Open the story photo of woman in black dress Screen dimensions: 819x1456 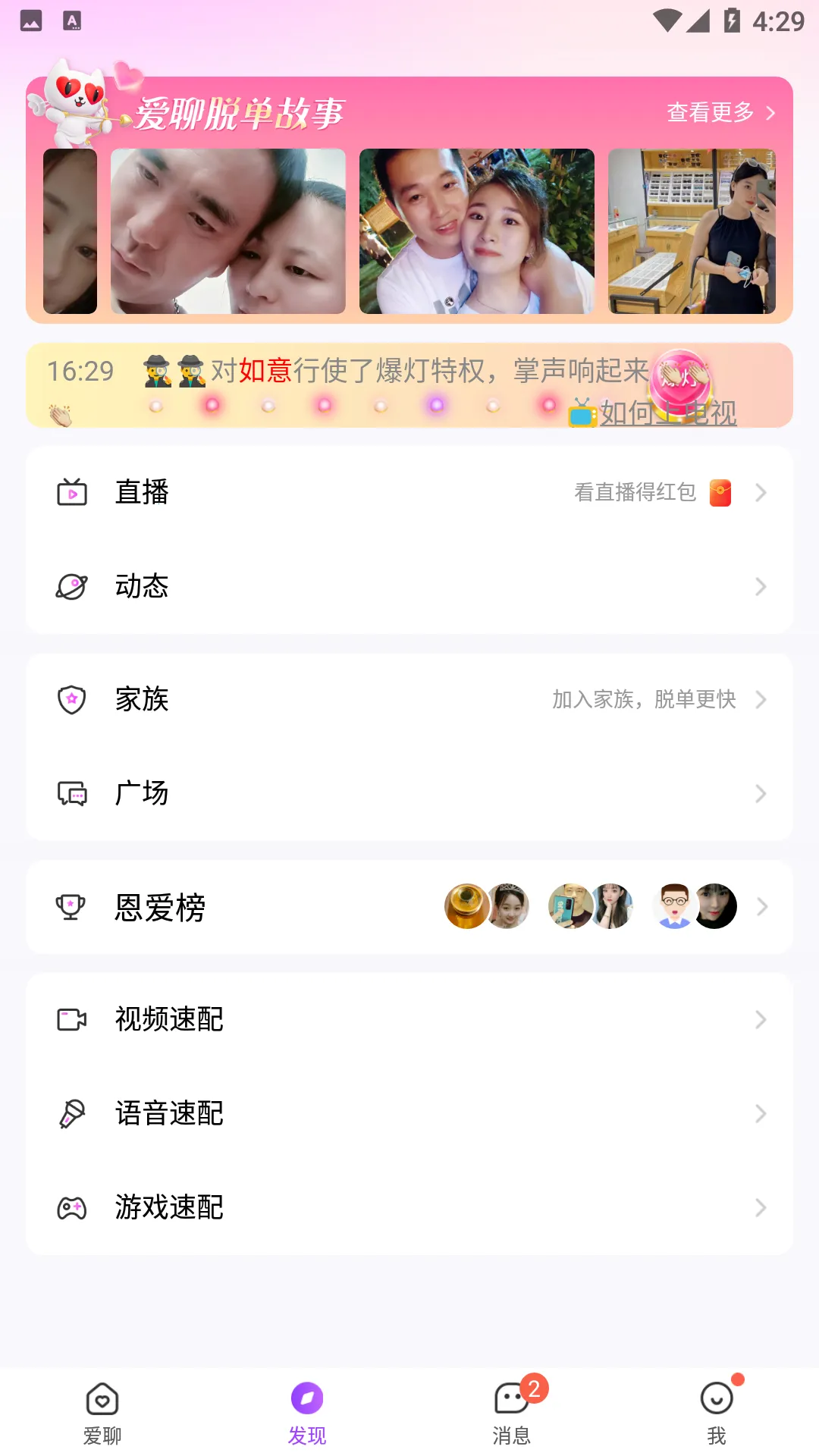tap(692, 231)
